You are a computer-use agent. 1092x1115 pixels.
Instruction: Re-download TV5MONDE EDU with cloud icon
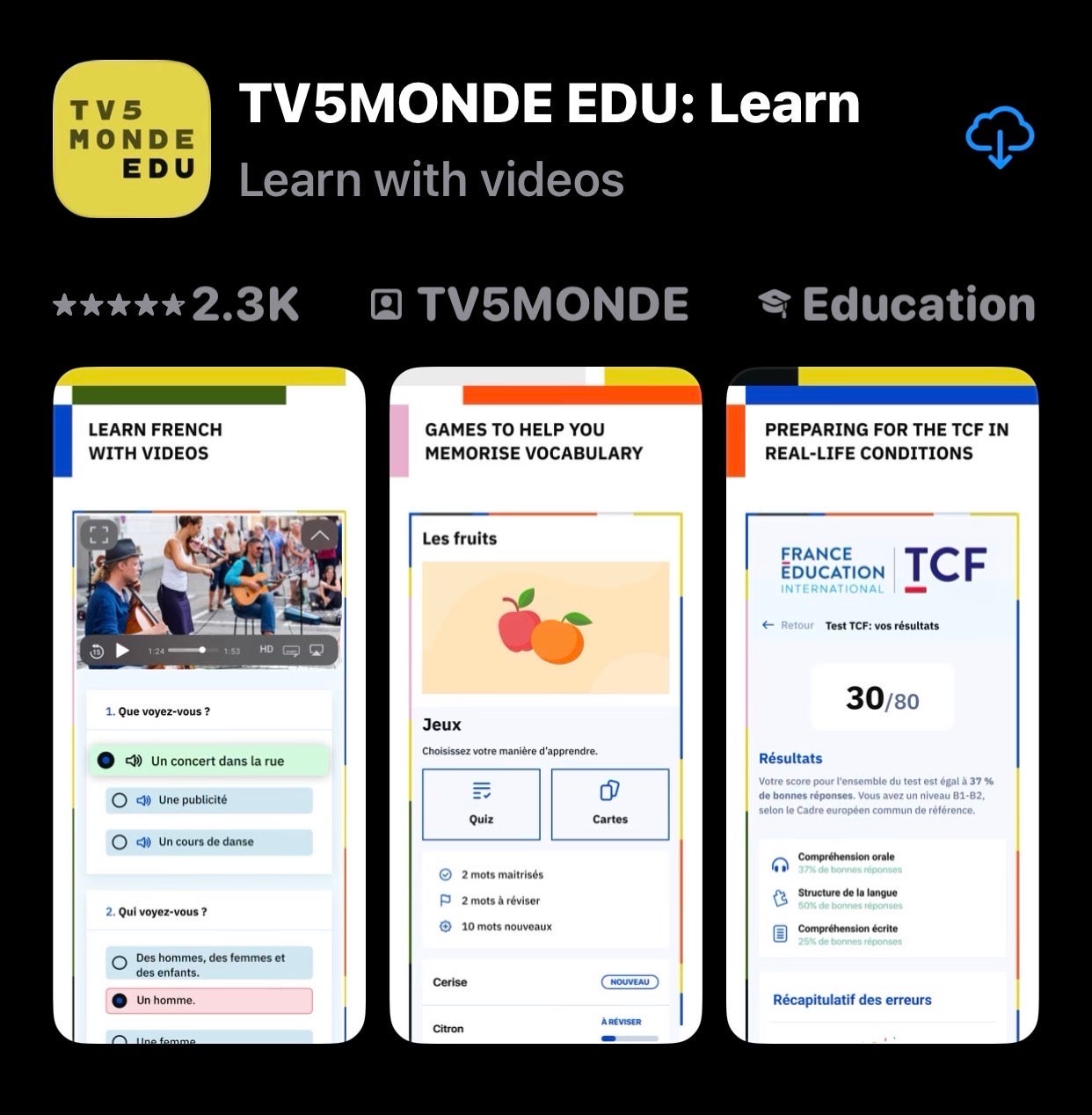(1000, 137)
